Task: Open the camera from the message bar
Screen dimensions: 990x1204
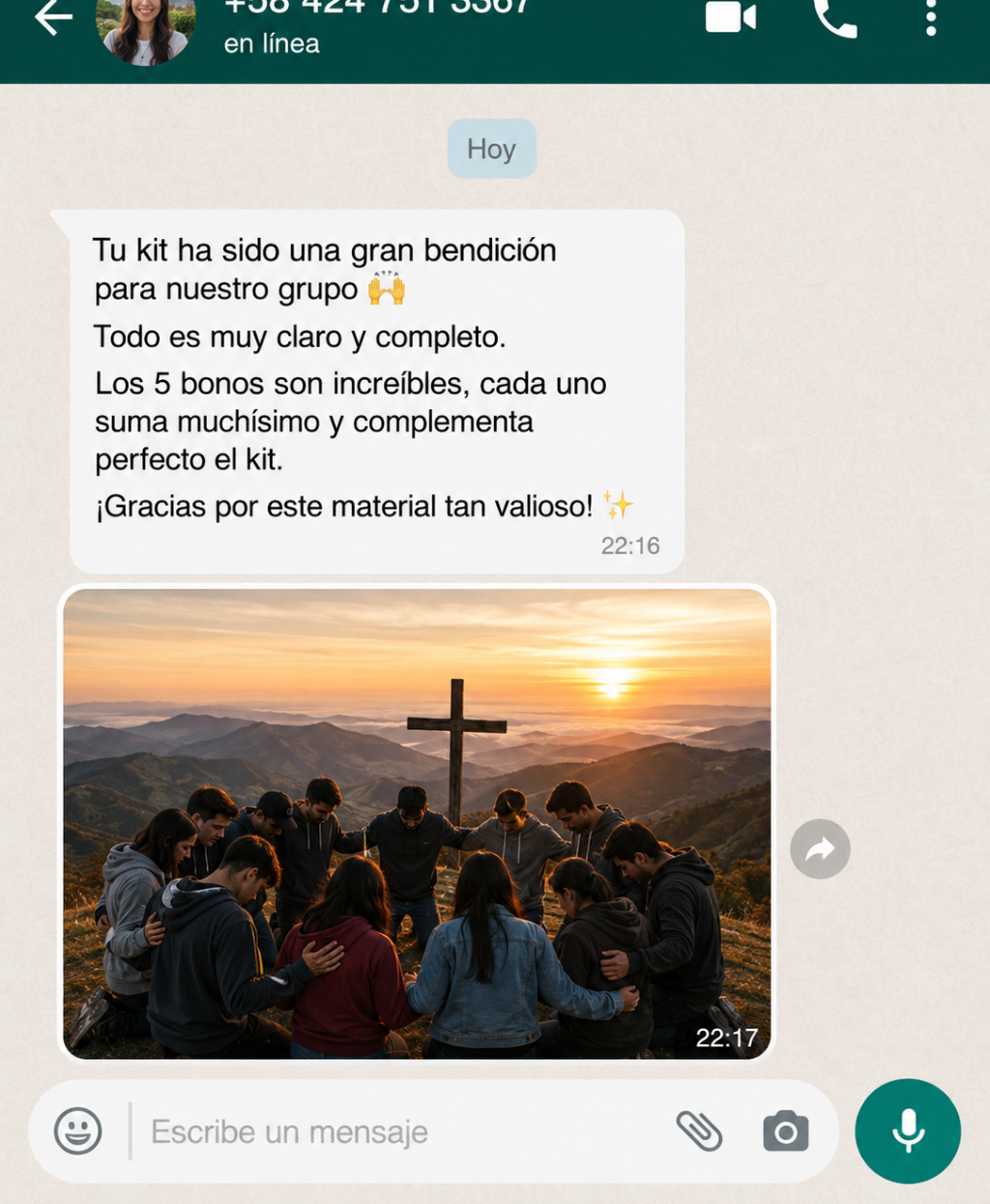Action: point(786,1131)
